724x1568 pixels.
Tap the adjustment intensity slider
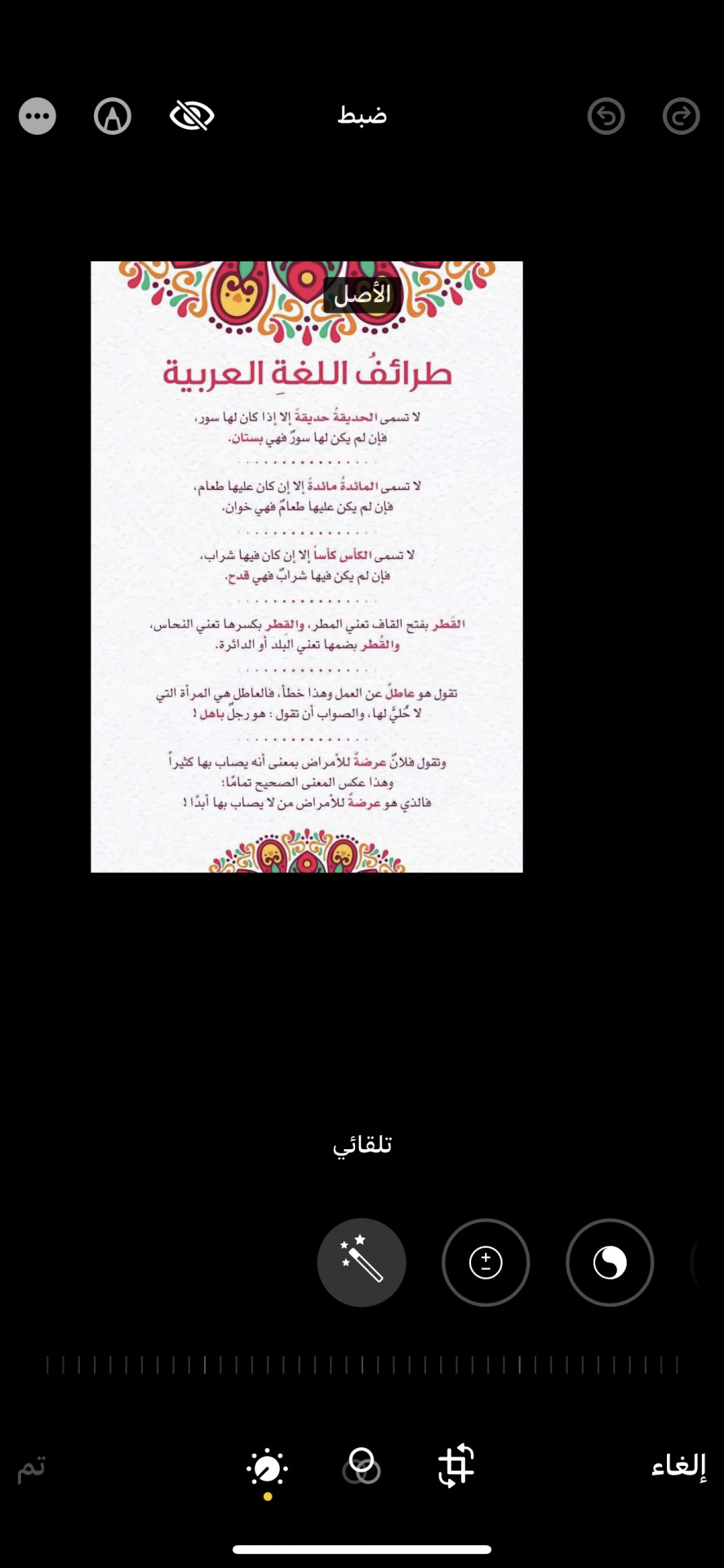pos(362,1364)
